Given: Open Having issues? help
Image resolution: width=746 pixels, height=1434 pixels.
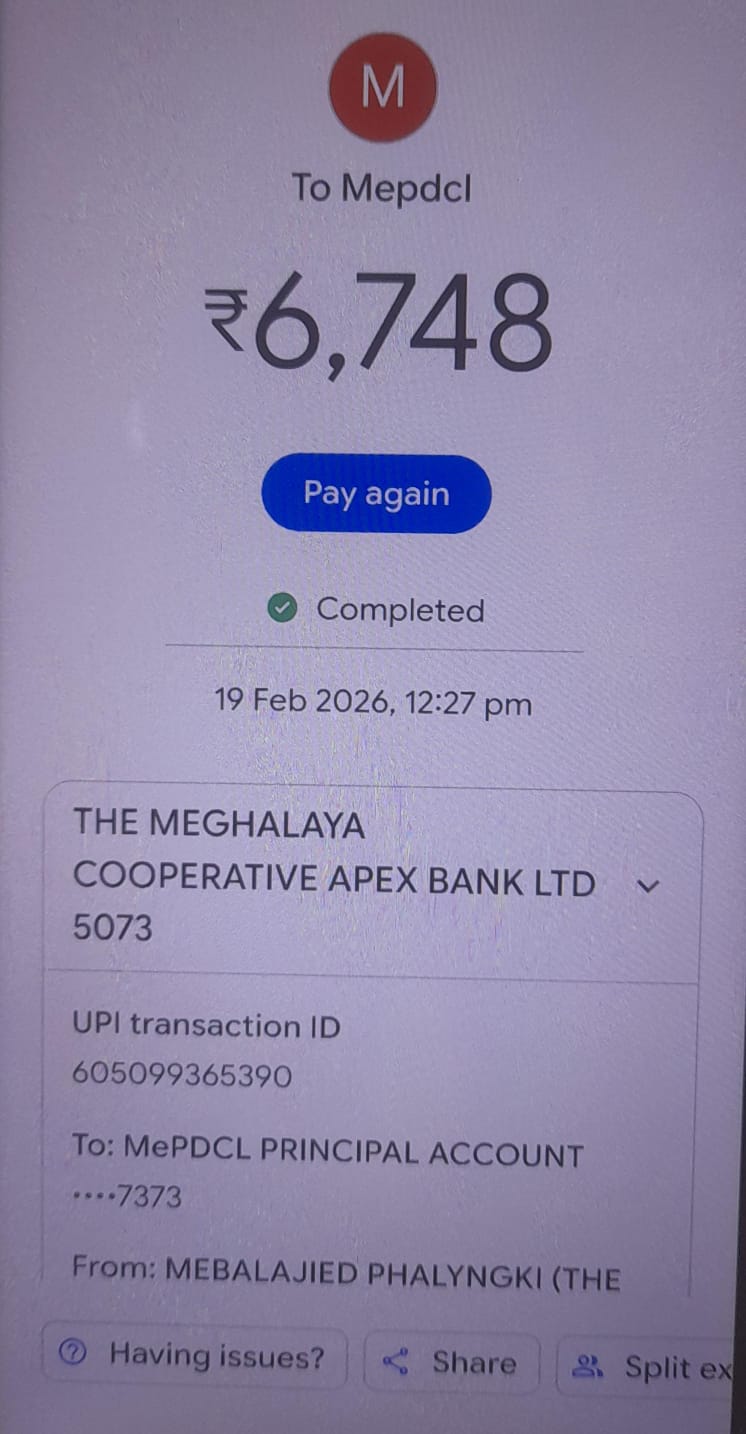Looking at the screenshot, I should [x=194, y=1357].
